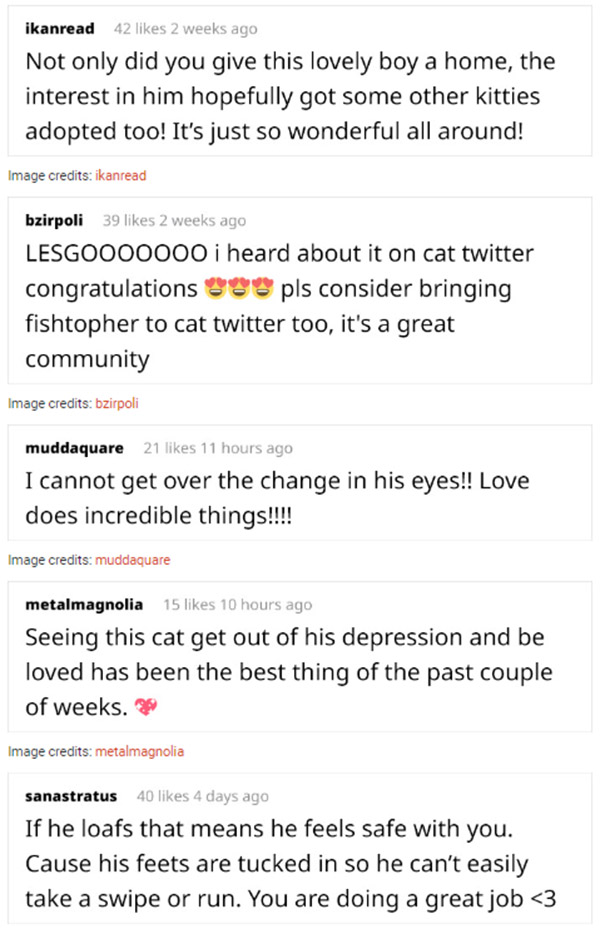Visit the muddaquare image credits link

(x=132, y=560)
